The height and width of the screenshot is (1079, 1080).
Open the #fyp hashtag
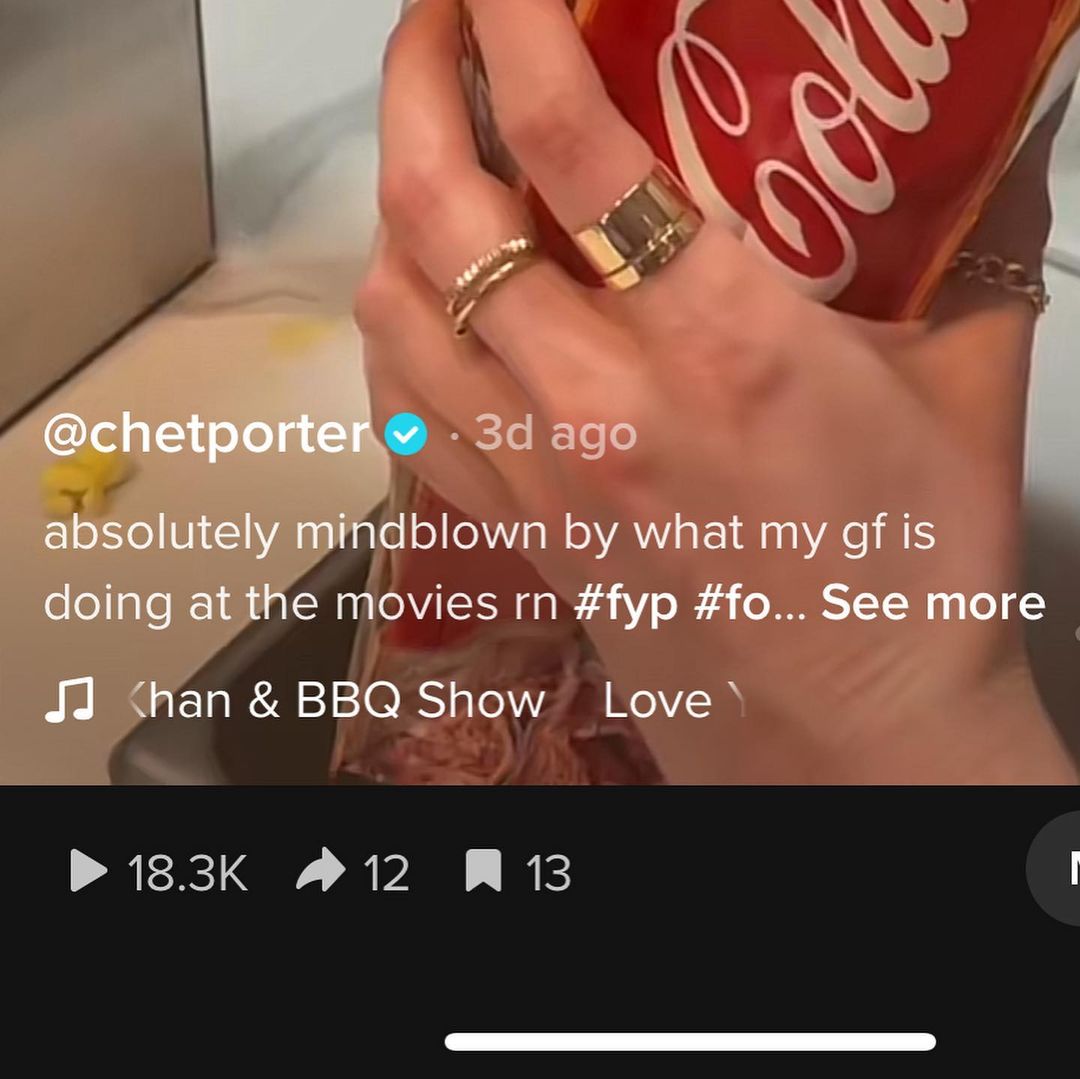pos(625,604)
